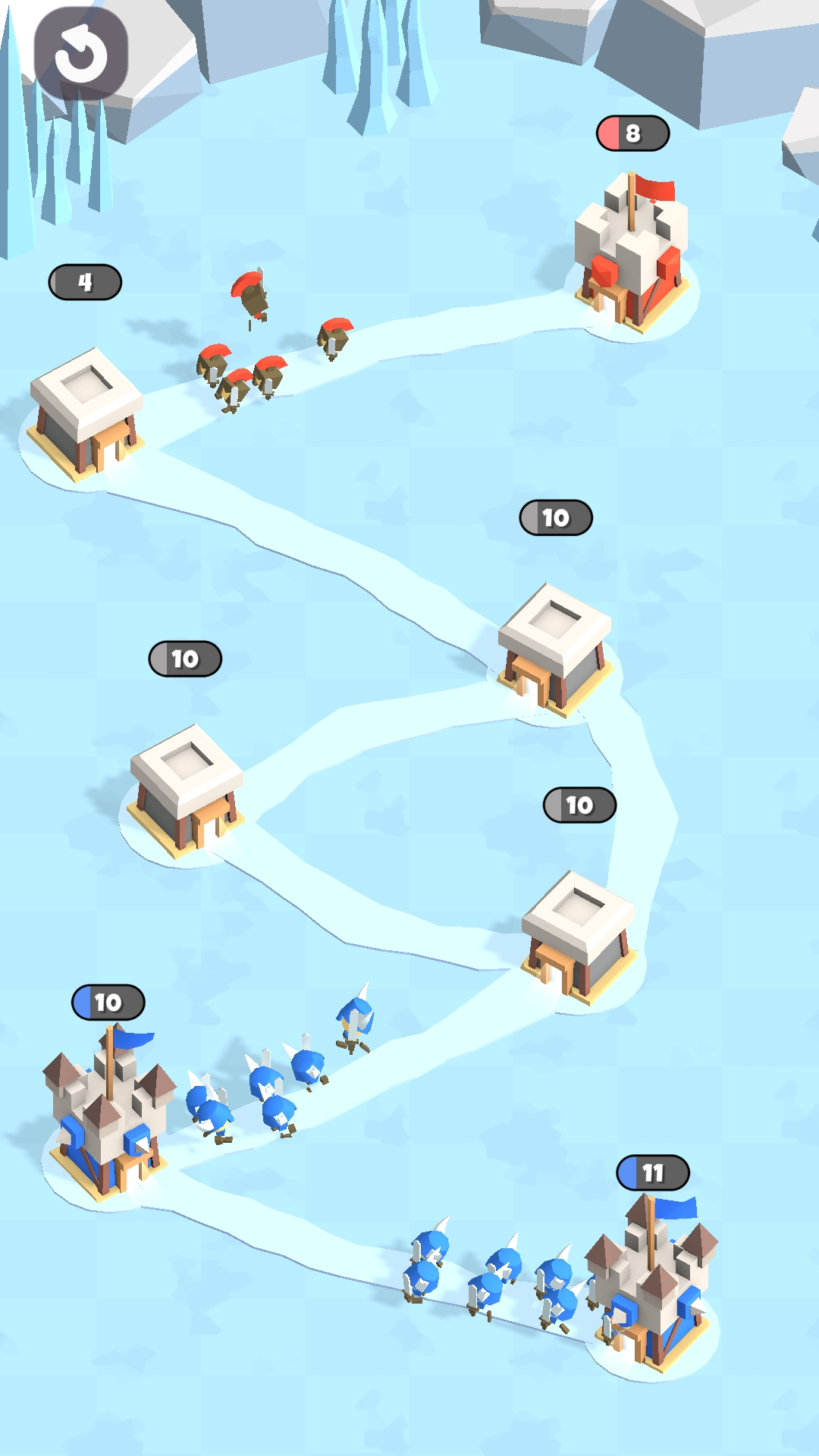
Task: Tap the neutral building with 4 troops
Action: point(85,415)
